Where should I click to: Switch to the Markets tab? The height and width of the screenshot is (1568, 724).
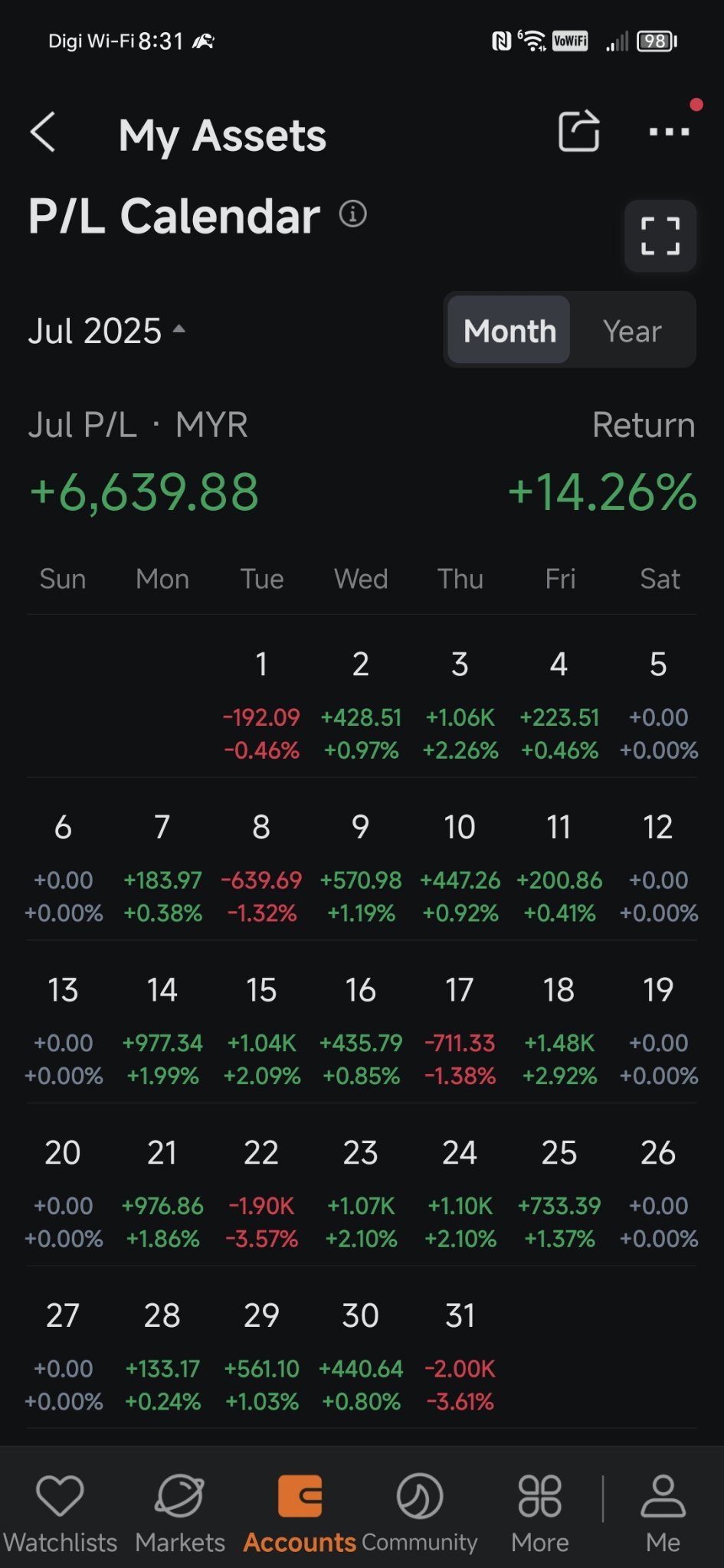pos(180,1513)
